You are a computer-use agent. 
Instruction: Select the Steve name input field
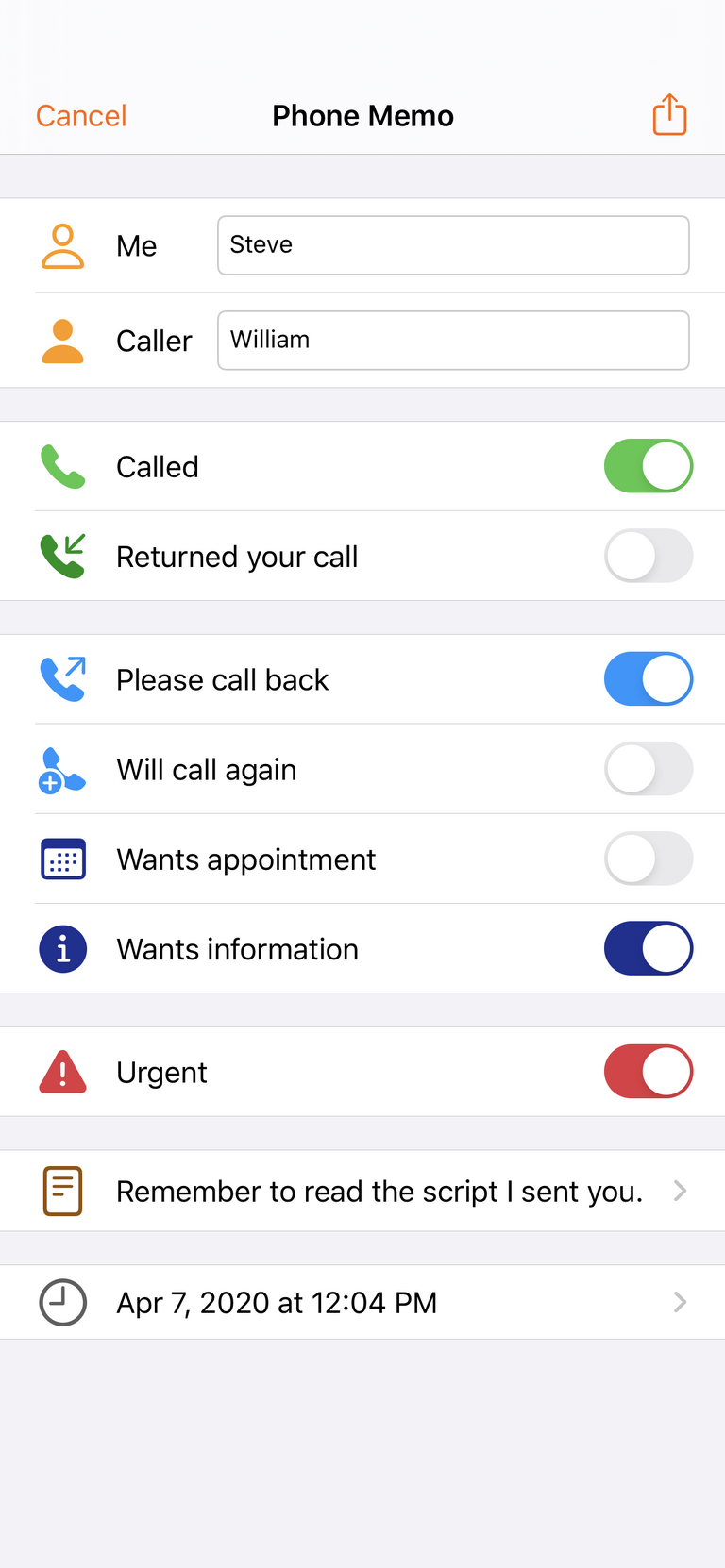[x=453, y=244]
